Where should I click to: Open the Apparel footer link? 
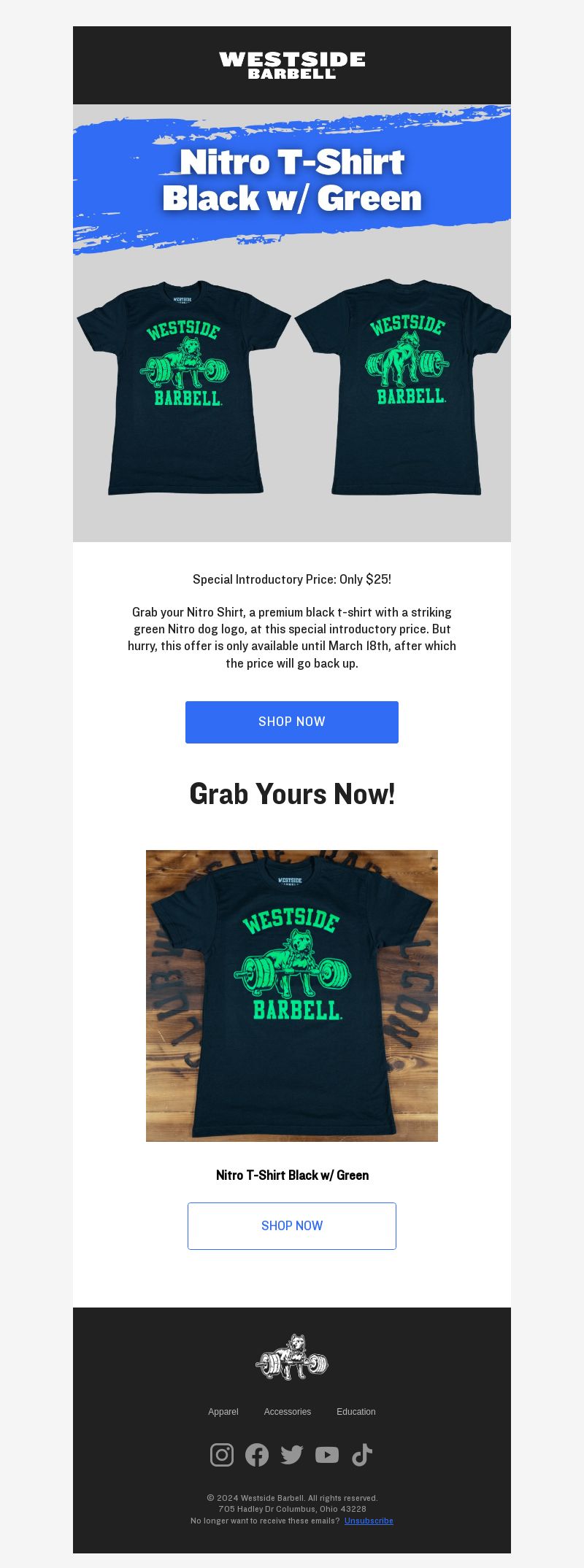coord(223,1412)
